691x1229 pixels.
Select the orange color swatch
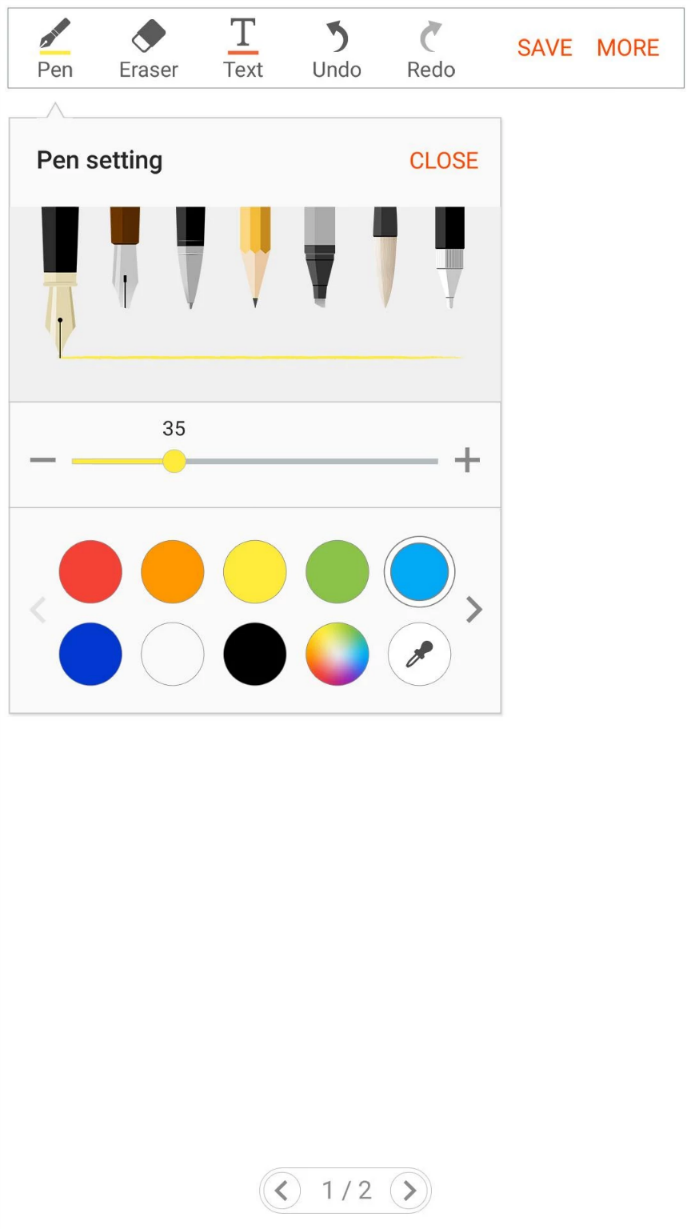coord(172,572)
